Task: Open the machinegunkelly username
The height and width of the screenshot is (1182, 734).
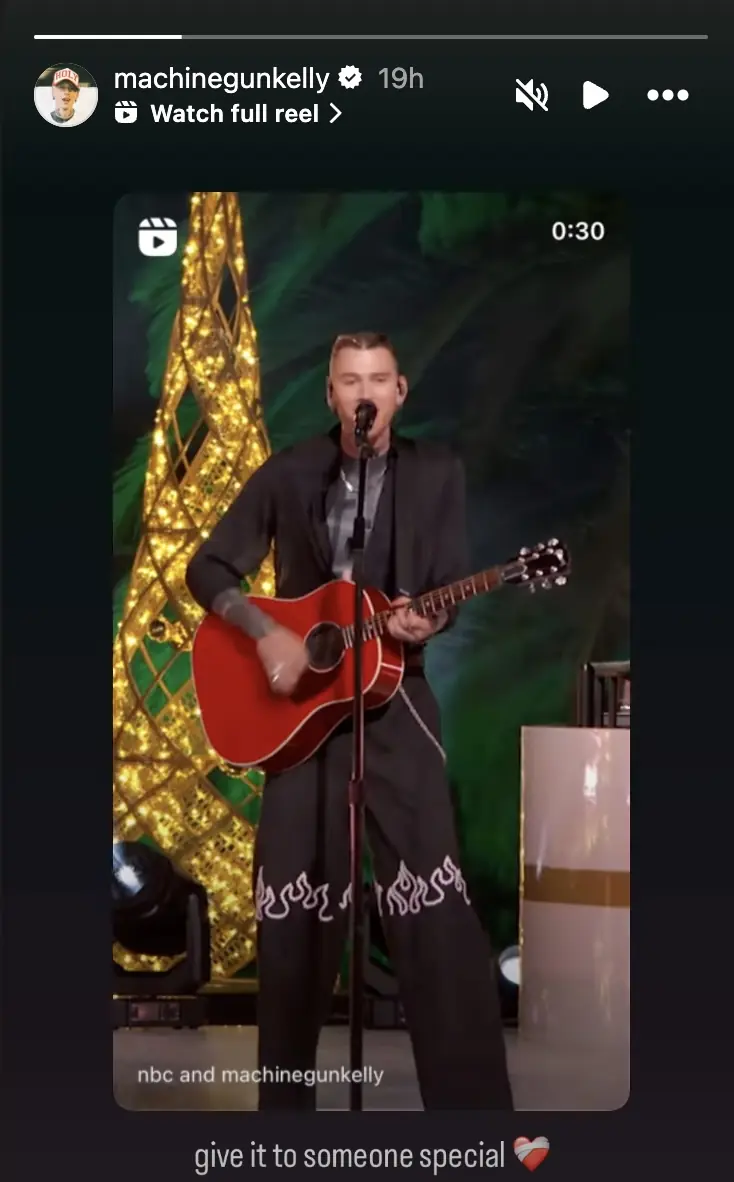Action: [x=221, y=78]
